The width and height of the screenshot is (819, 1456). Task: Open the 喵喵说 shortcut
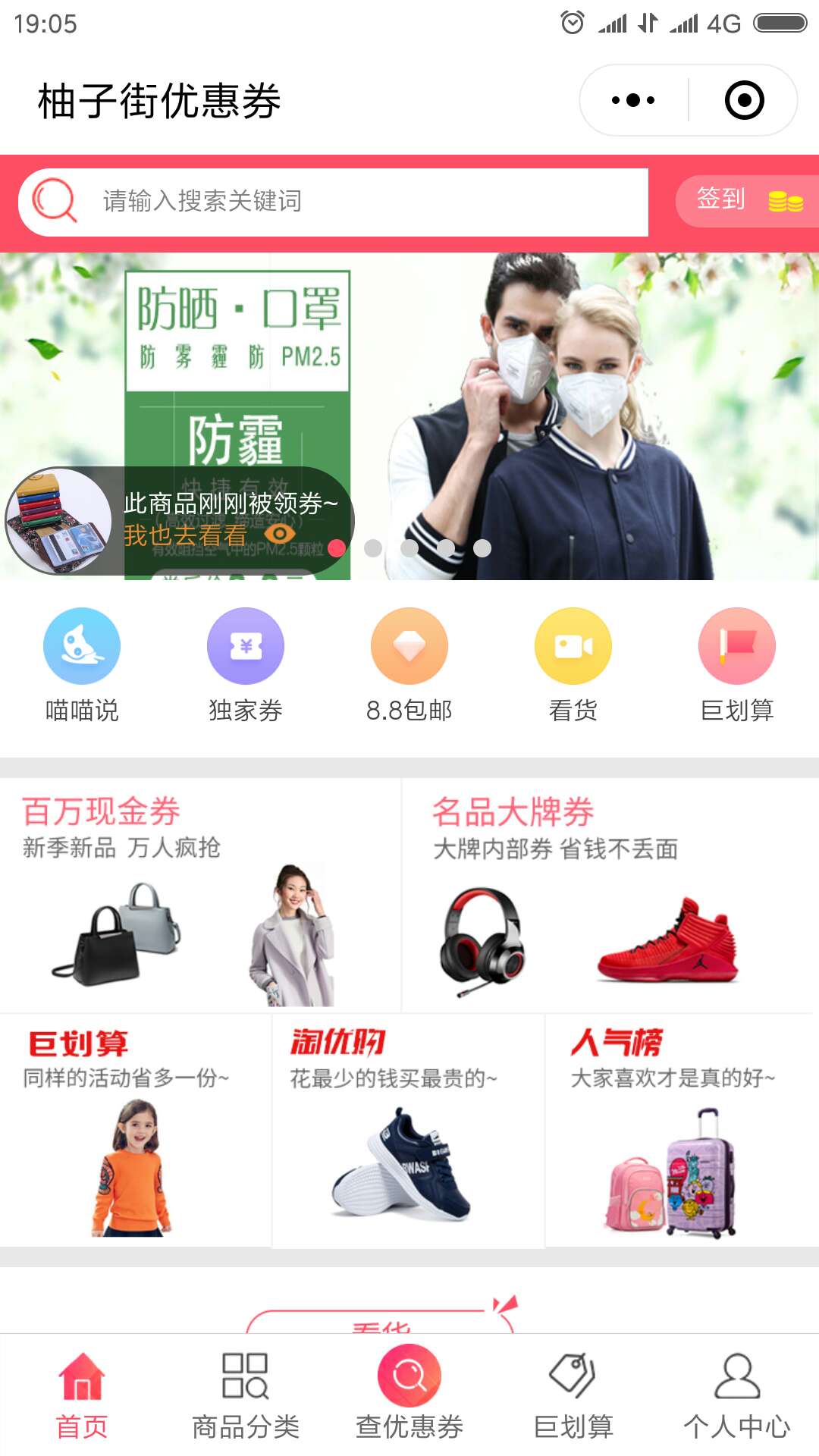point(82,666)
